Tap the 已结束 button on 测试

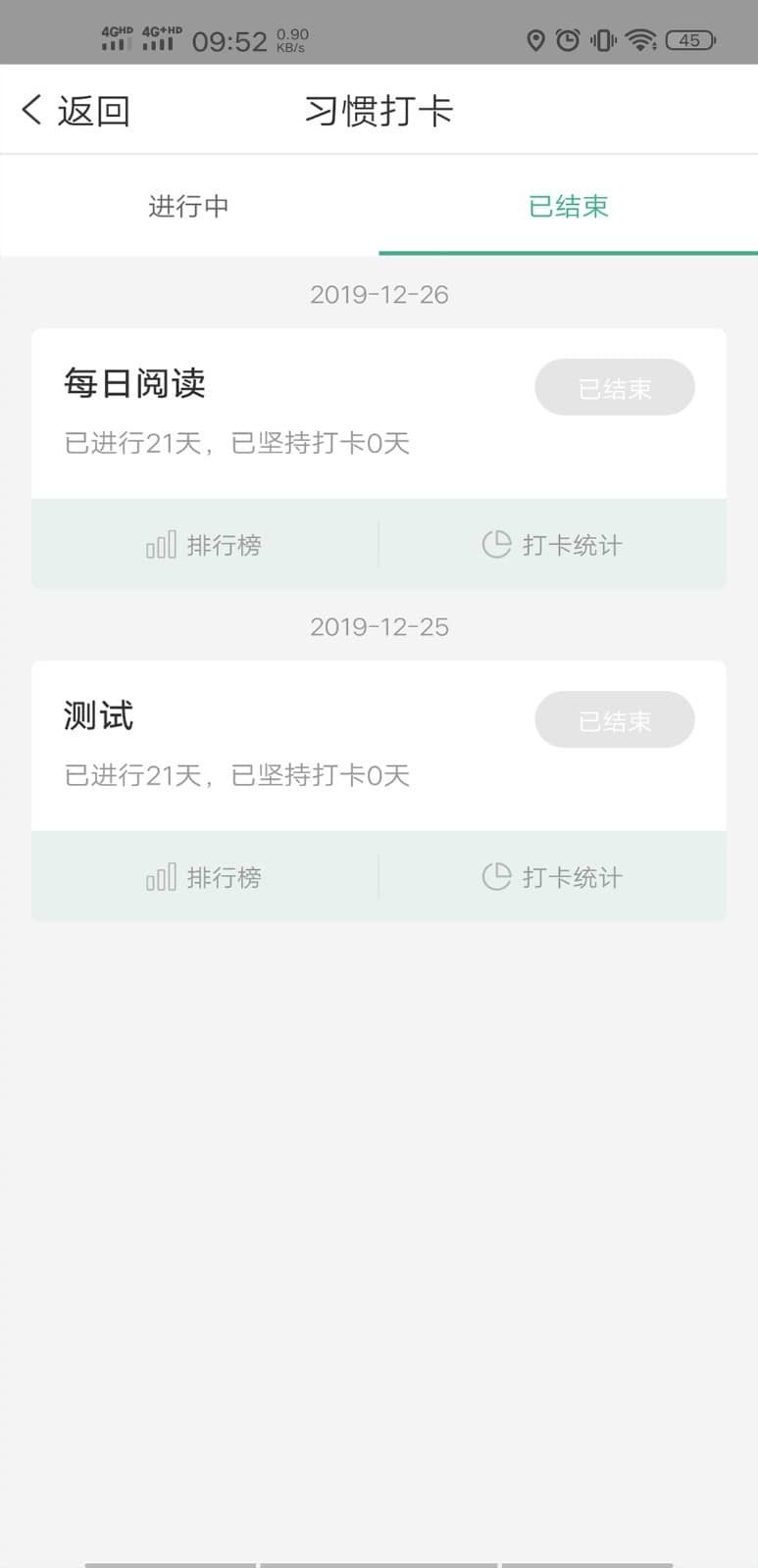(615, 720)
